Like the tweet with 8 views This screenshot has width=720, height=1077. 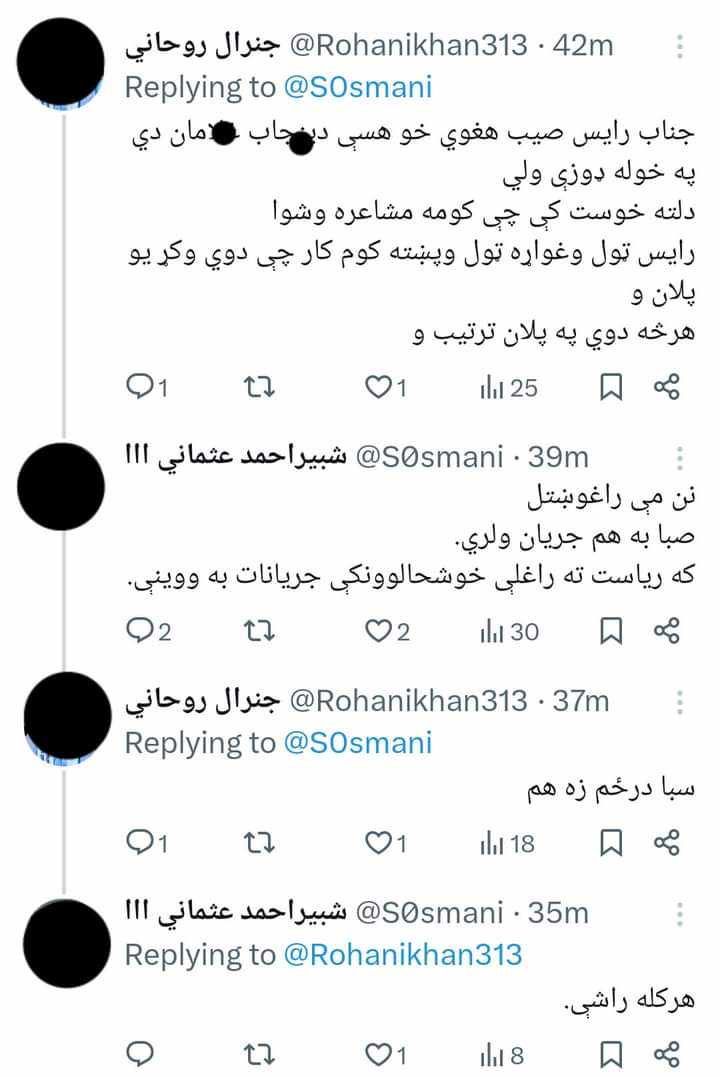379,1053
